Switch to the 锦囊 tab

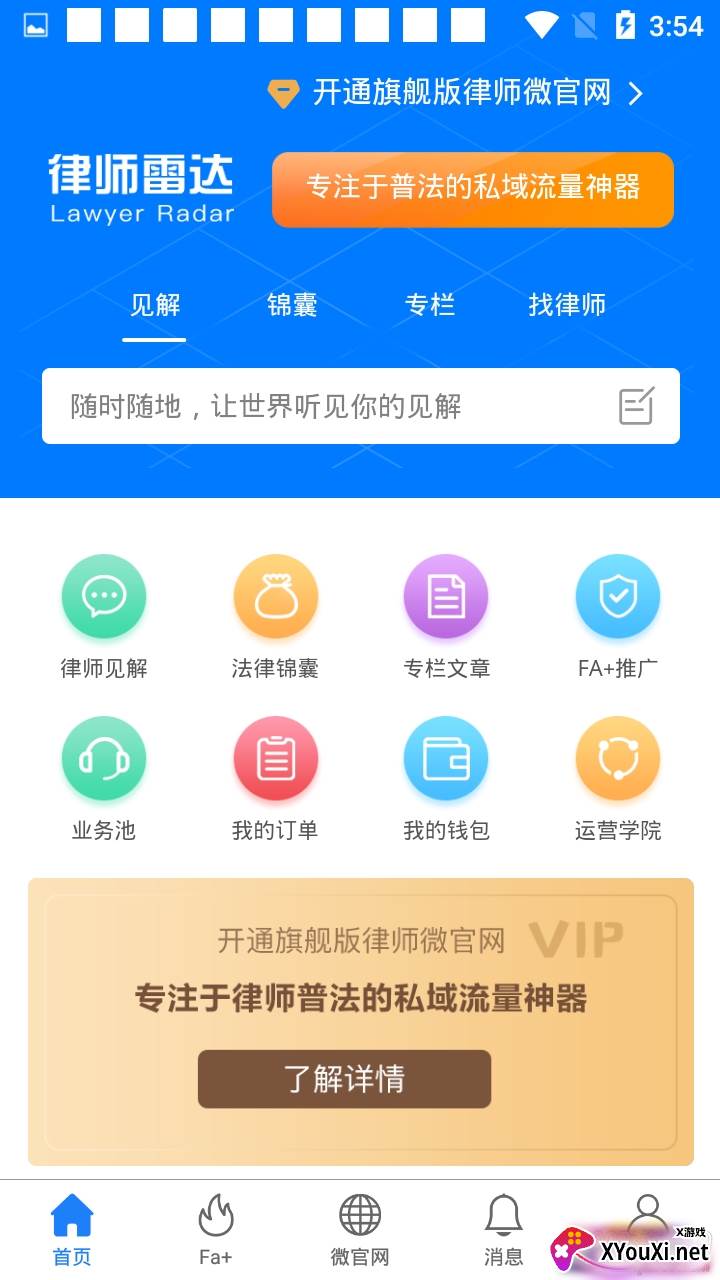point(292,305)
